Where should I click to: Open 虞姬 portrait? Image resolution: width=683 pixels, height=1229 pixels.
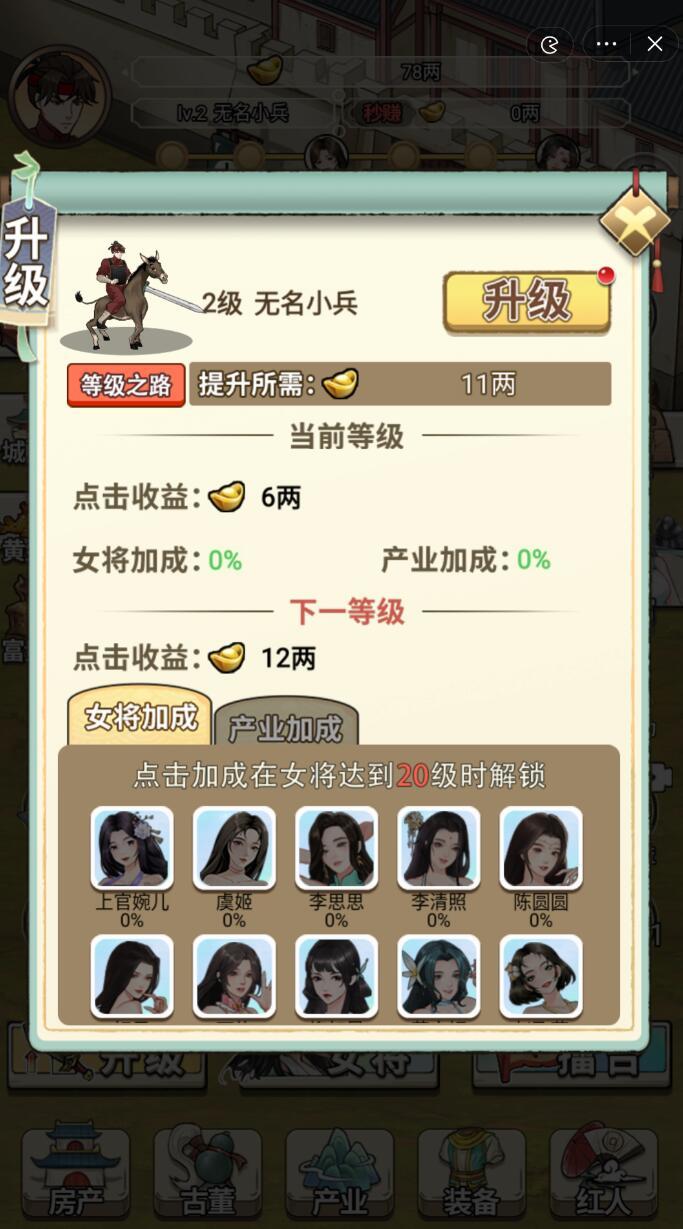click(x=234, y=848)
